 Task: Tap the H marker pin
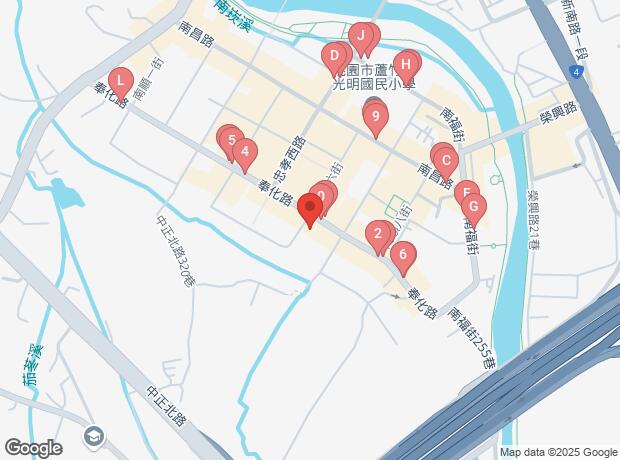(404, 65)
